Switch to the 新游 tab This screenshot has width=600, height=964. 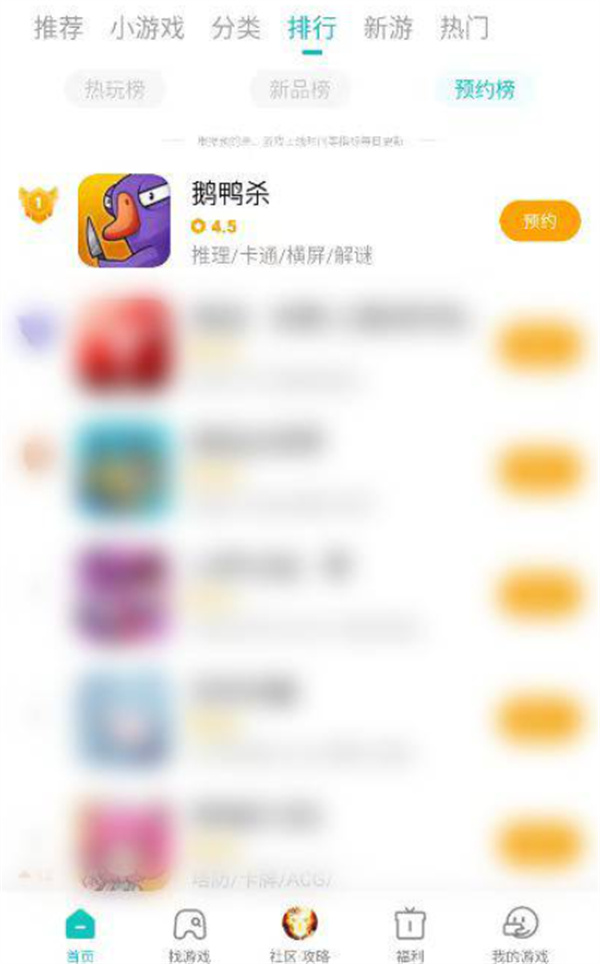pyautogui.click(x=388, y=28)
